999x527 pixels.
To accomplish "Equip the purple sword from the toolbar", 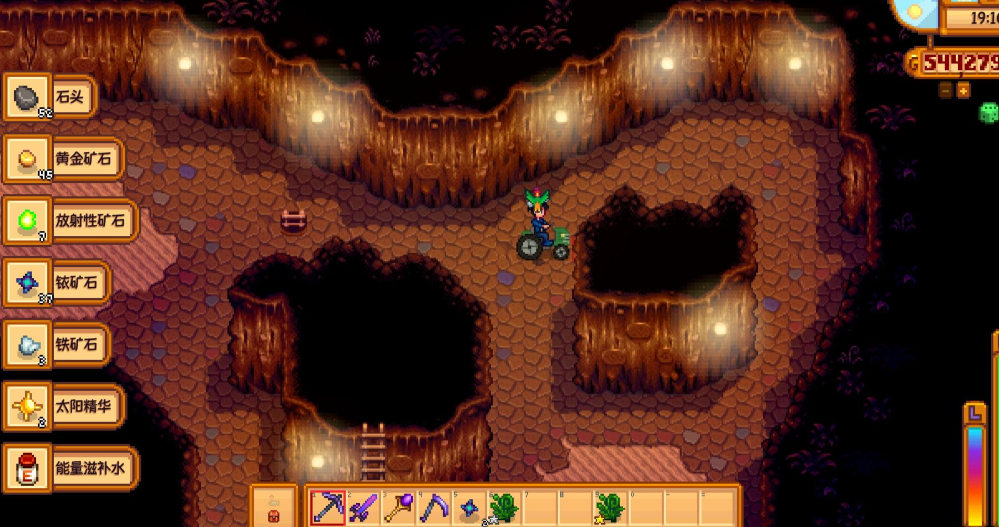I will (x=364, y=507).
